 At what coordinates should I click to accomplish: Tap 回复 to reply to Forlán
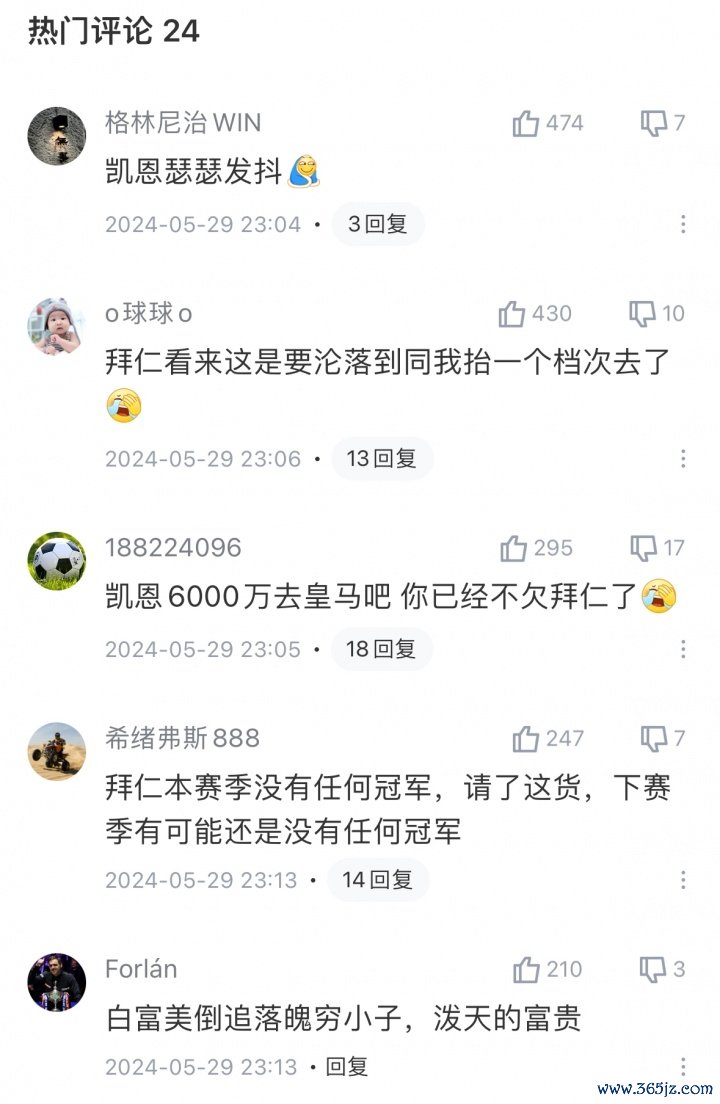[x=348, y=1067]
